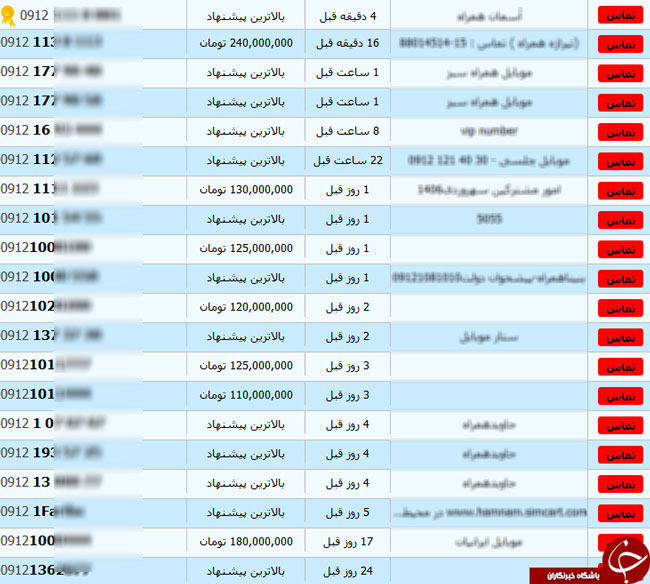Contact the seller labeled 5055

620,219
